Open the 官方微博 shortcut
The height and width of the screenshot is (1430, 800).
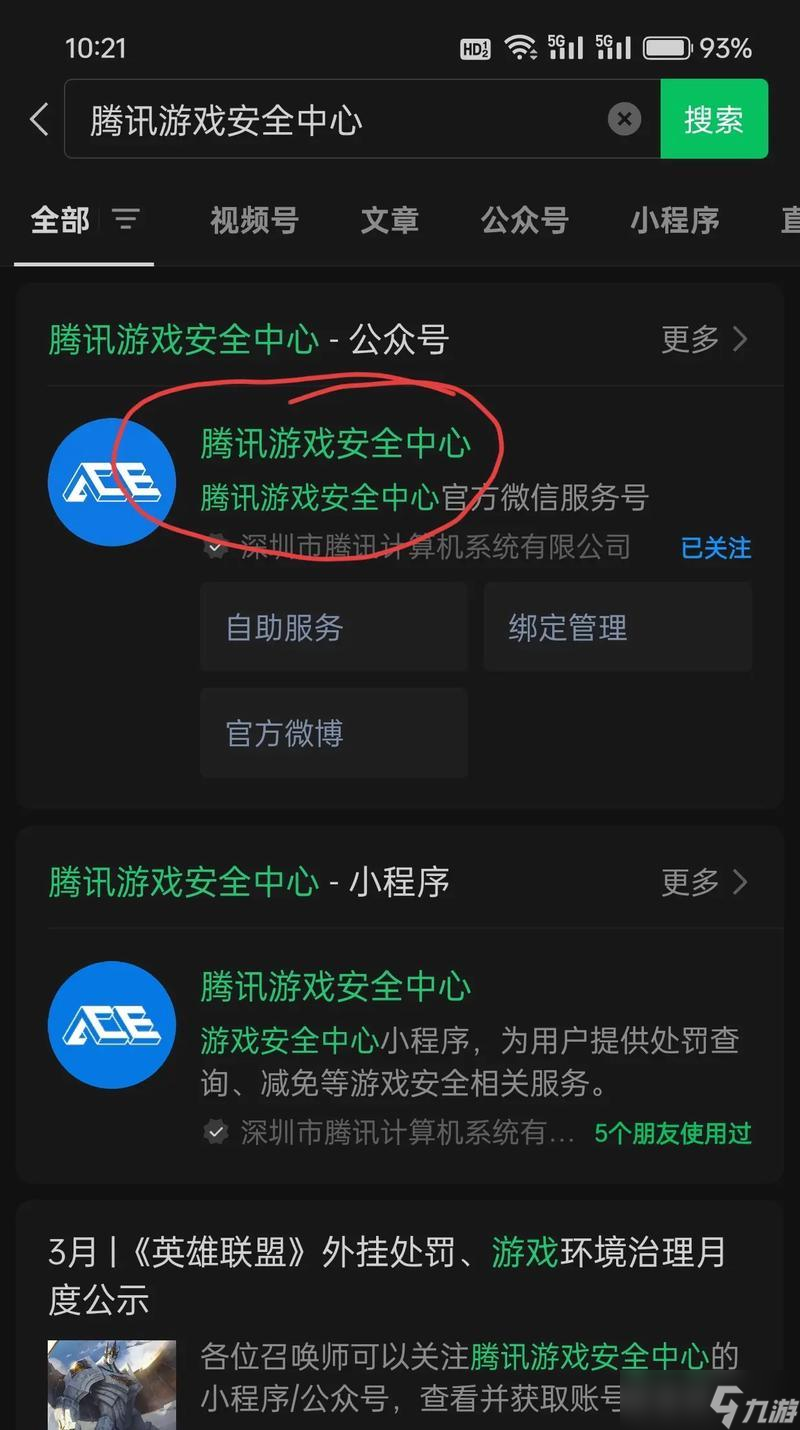click(x=333, y=733)
